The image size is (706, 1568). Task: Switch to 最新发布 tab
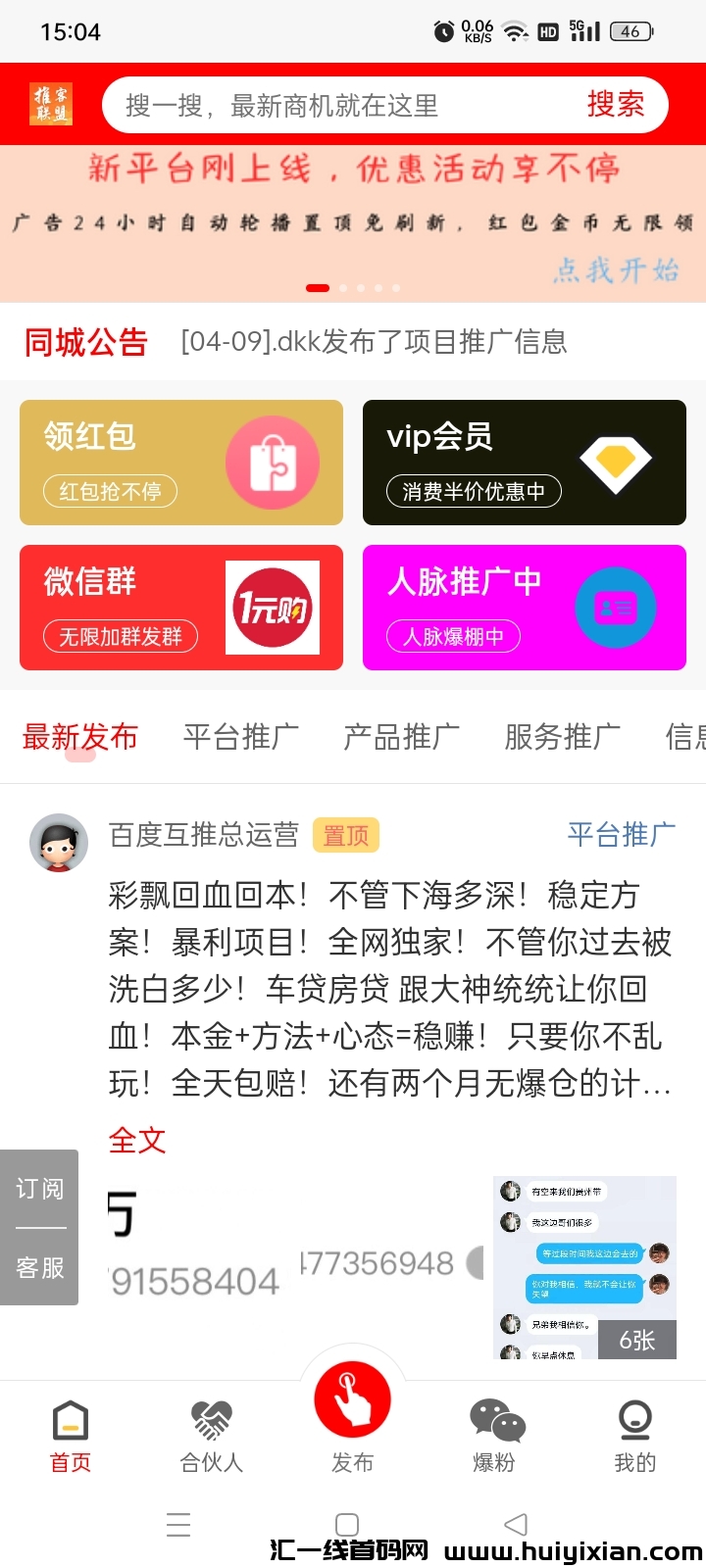point(80,737)
